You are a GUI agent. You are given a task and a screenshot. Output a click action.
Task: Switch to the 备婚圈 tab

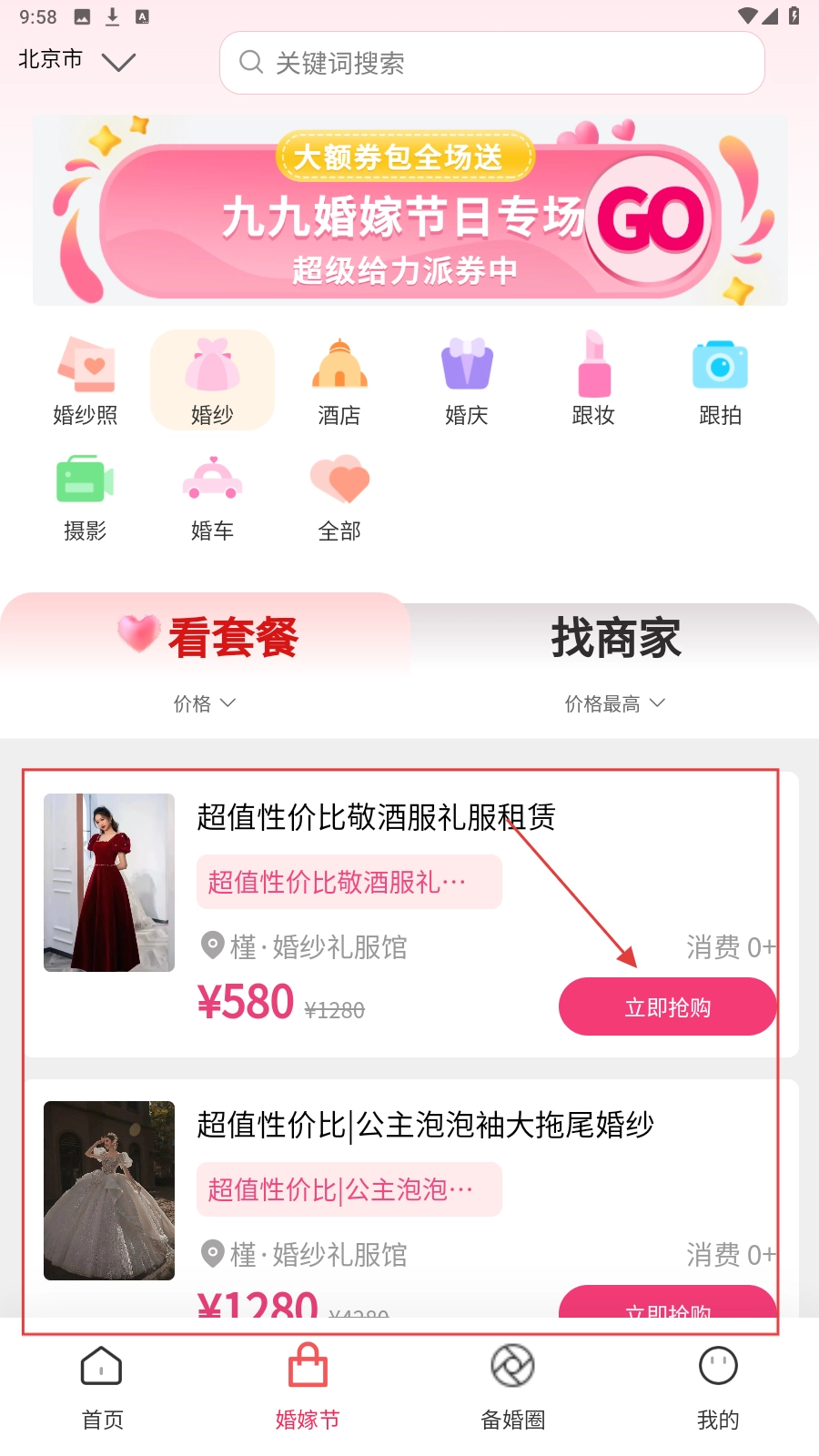[512, 1386]
